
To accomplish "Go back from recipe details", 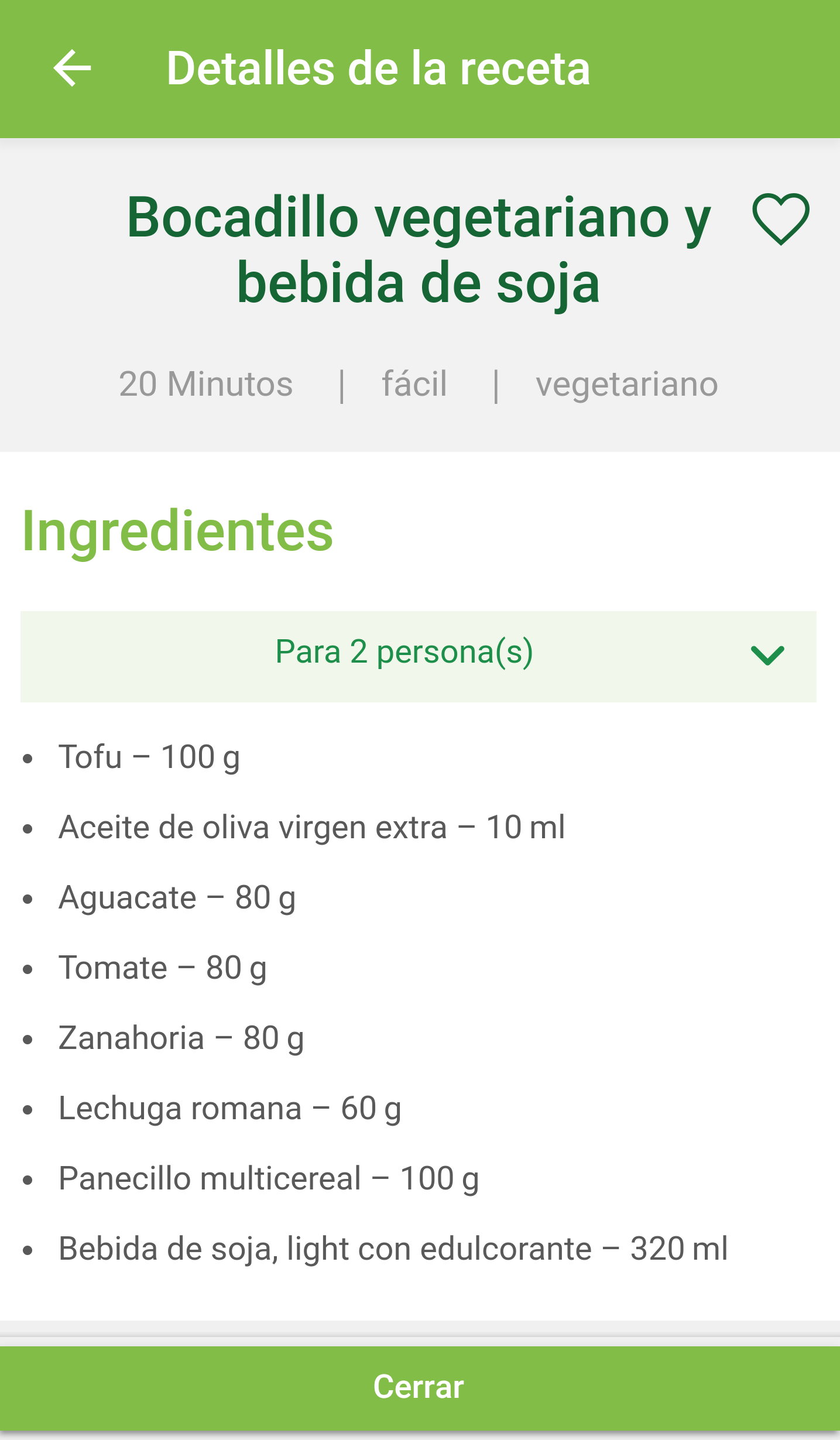I will click(x=72, y=68).
